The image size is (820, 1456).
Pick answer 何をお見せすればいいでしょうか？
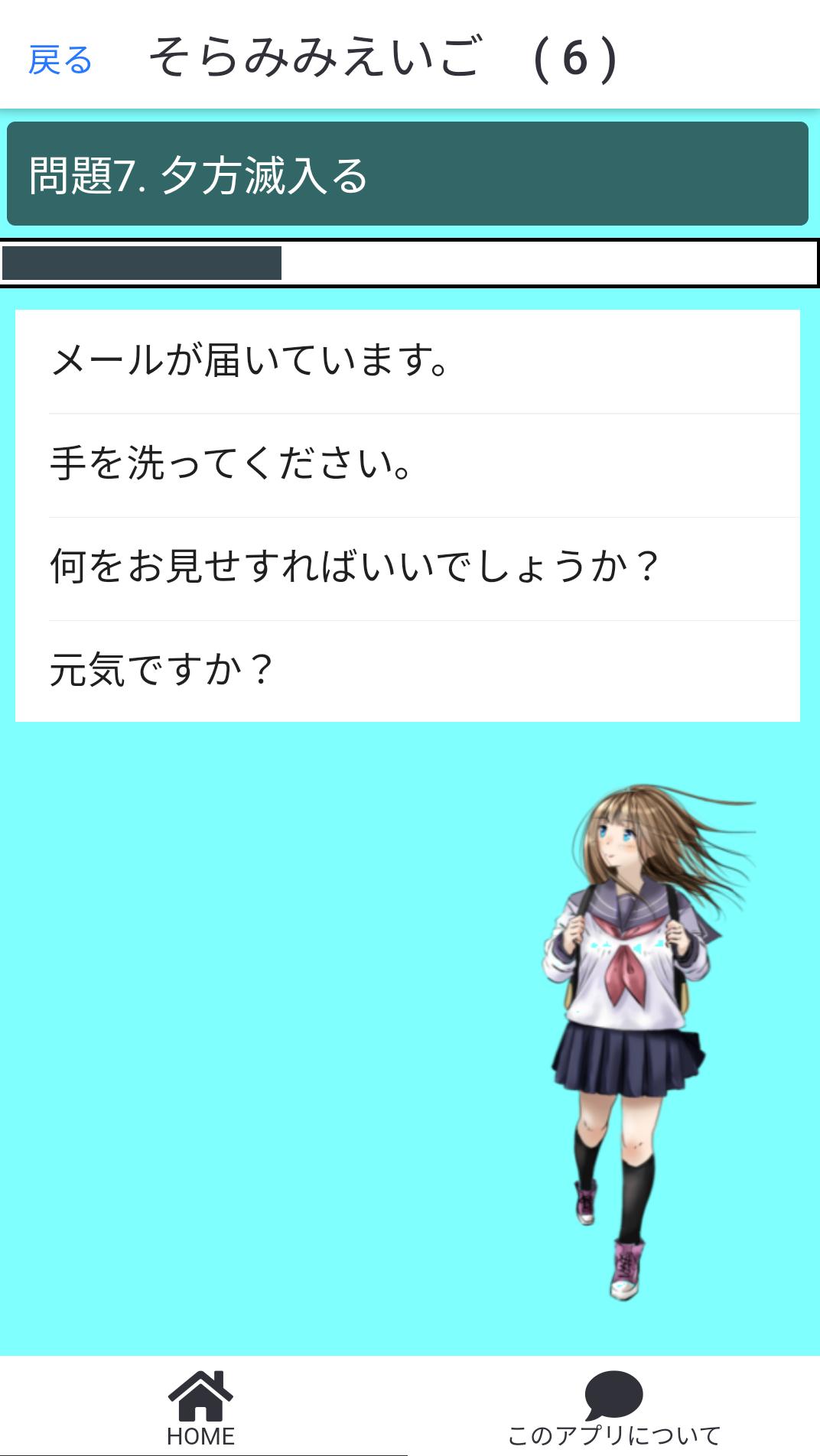pyautogui.click(x=408, y=567)
